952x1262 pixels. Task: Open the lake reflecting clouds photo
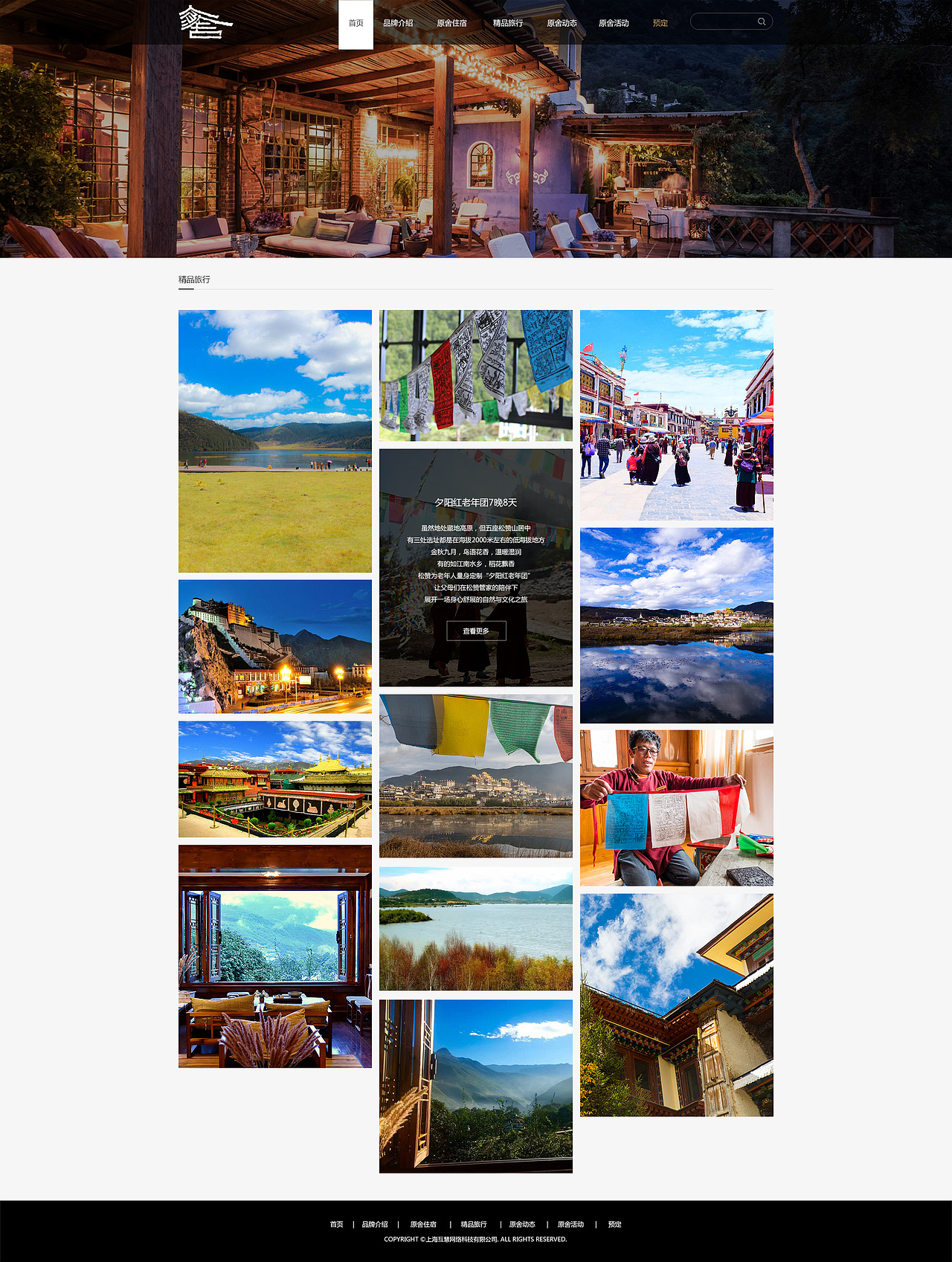coord(676,625)
